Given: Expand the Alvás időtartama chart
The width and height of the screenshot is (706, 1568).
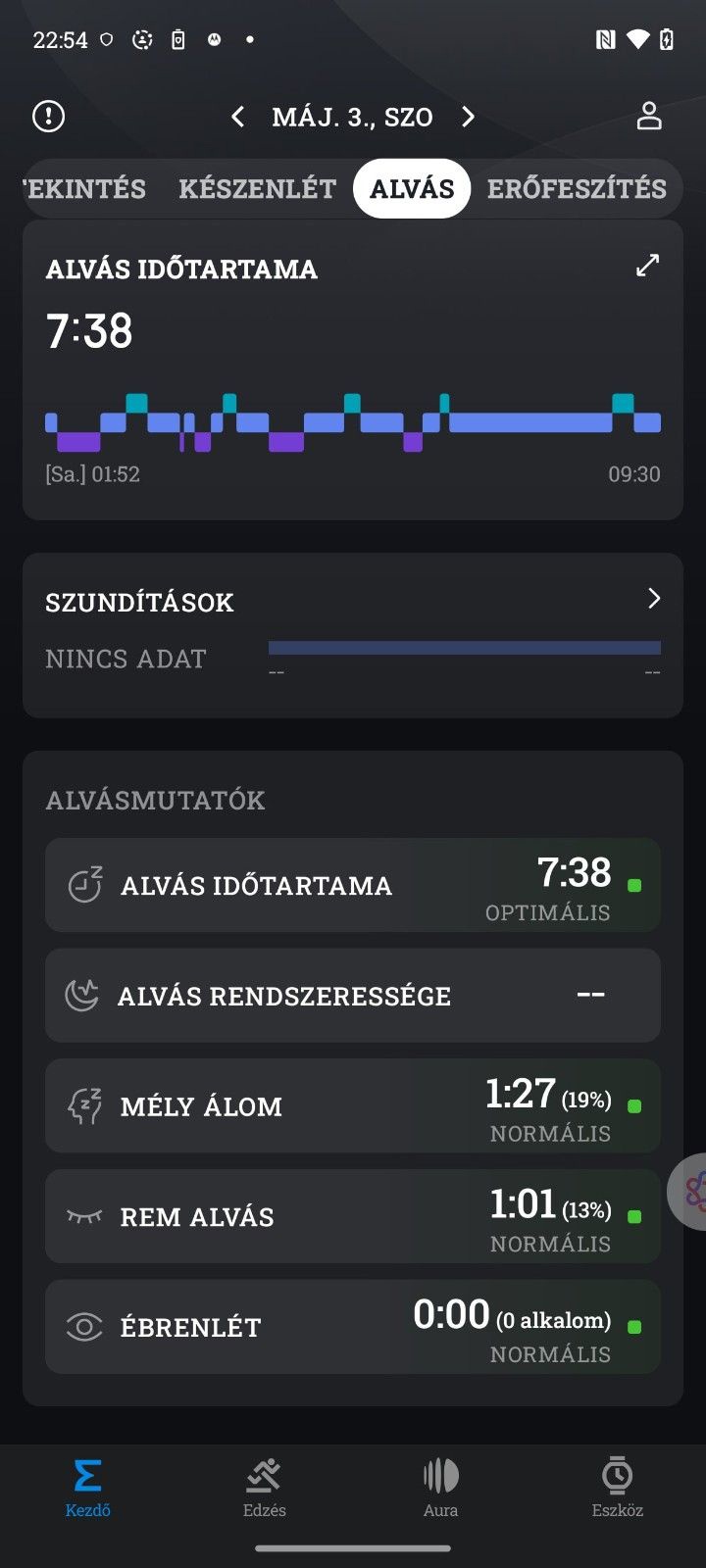Looking at the screenshot, I should tap(647, 266).
